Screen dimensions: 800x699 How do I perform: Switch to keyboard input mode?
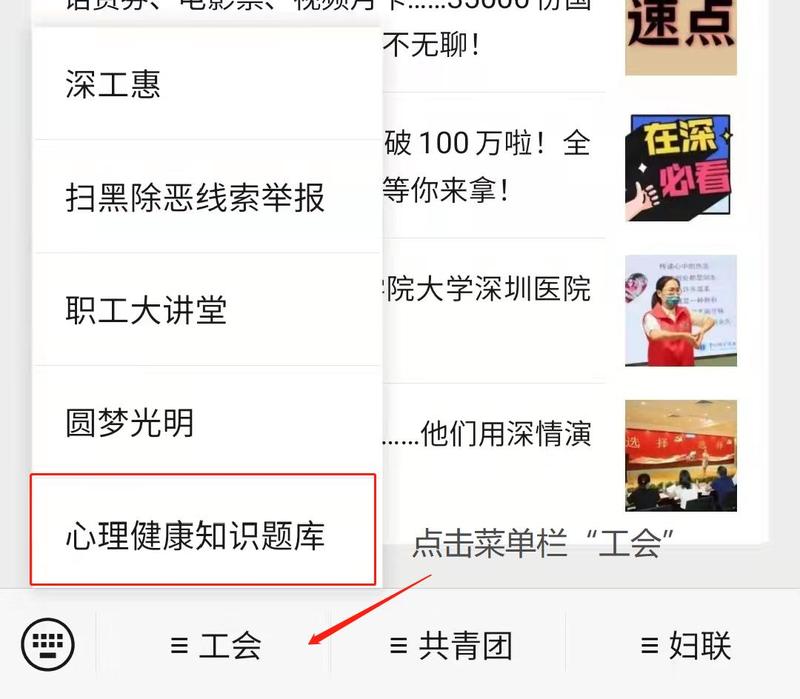click(46, 644)
